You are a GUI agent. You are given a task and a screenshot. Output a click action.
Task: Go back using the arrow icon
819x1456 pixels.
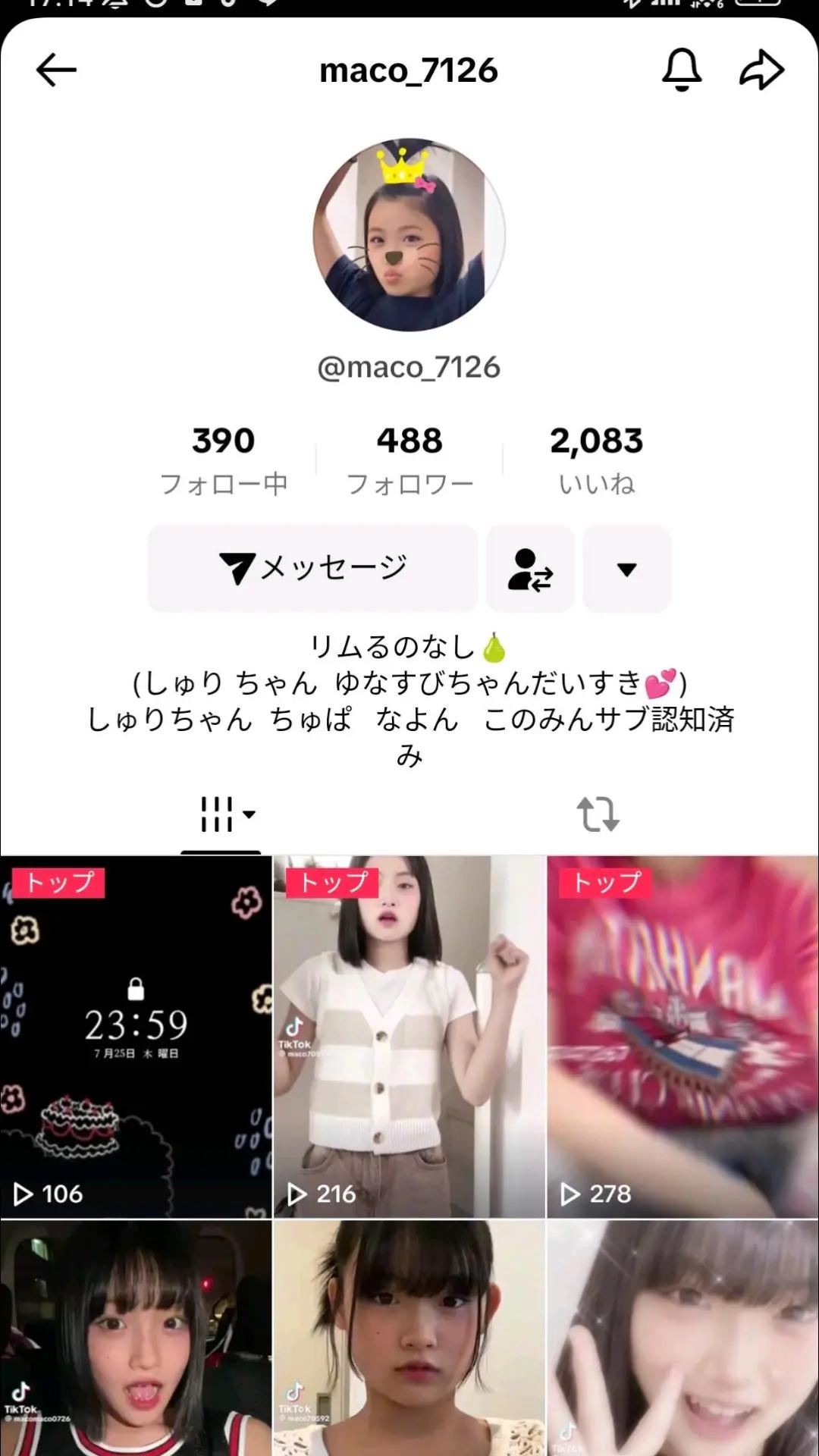point(56,71)
